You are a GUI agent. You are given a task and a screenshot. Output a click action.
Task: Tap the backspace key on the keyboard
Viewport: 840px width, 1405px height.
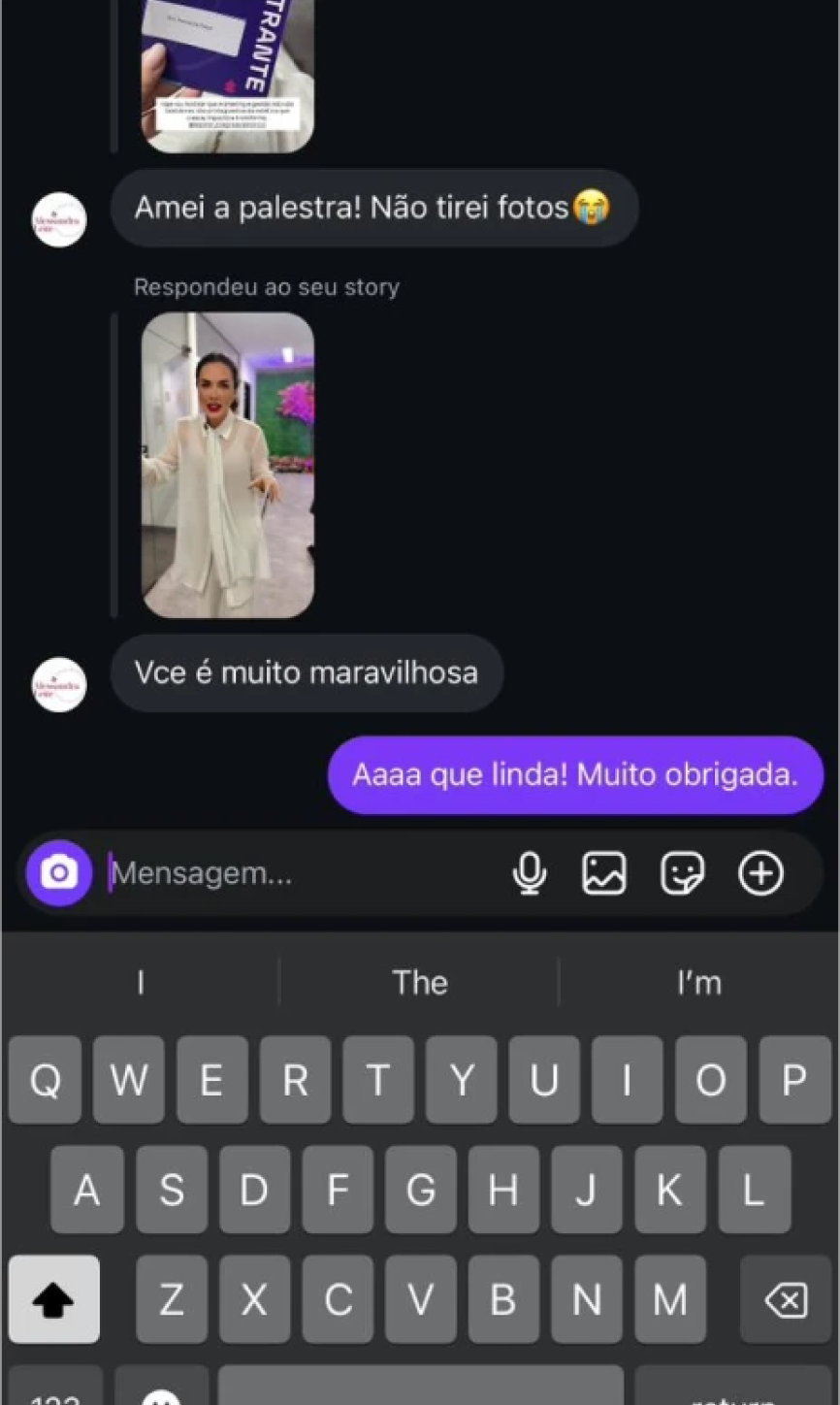pyautogui.click(x=785, y=1299)
